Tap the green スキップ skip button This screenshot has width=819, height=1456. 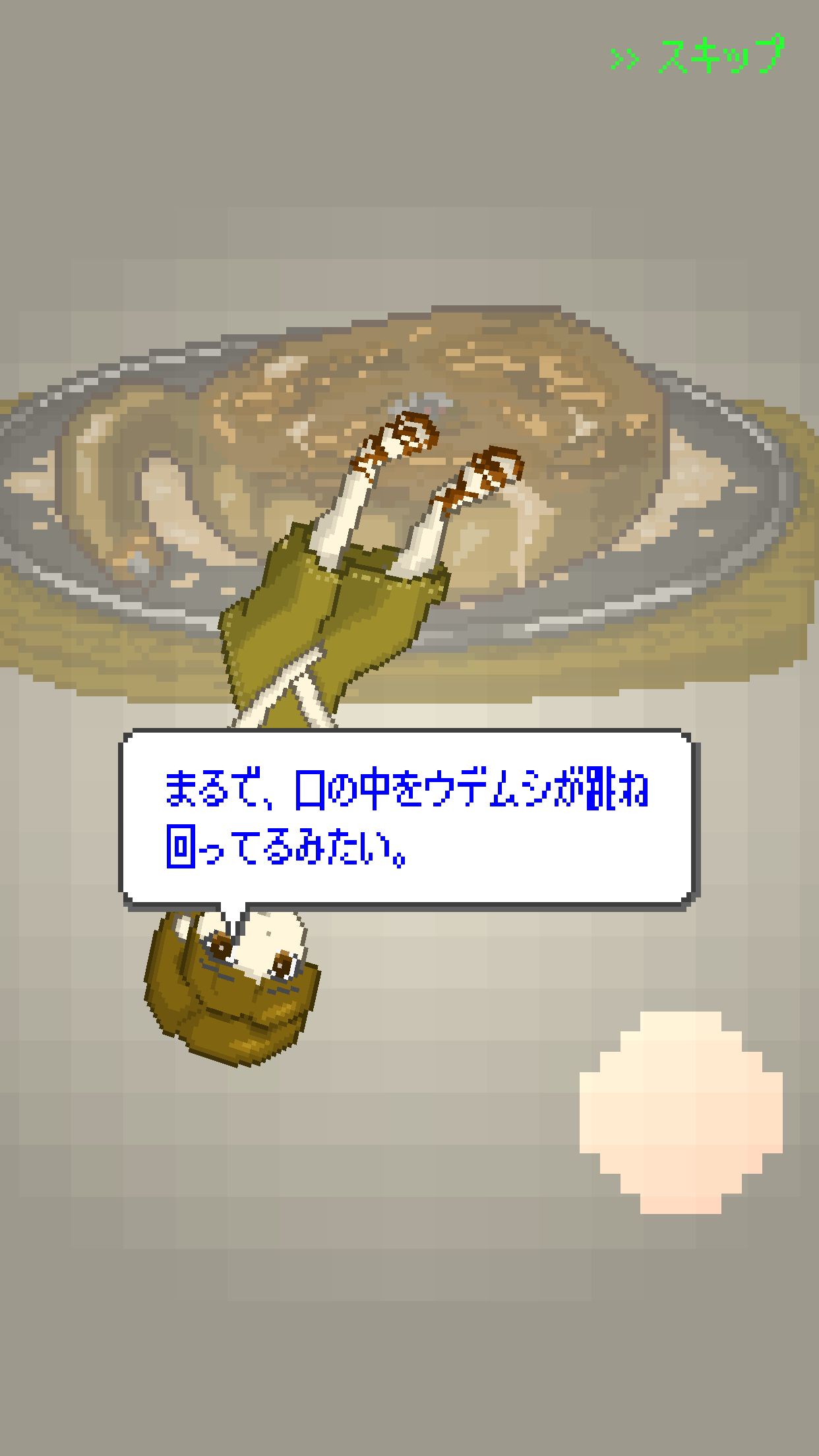coord(698,54)
